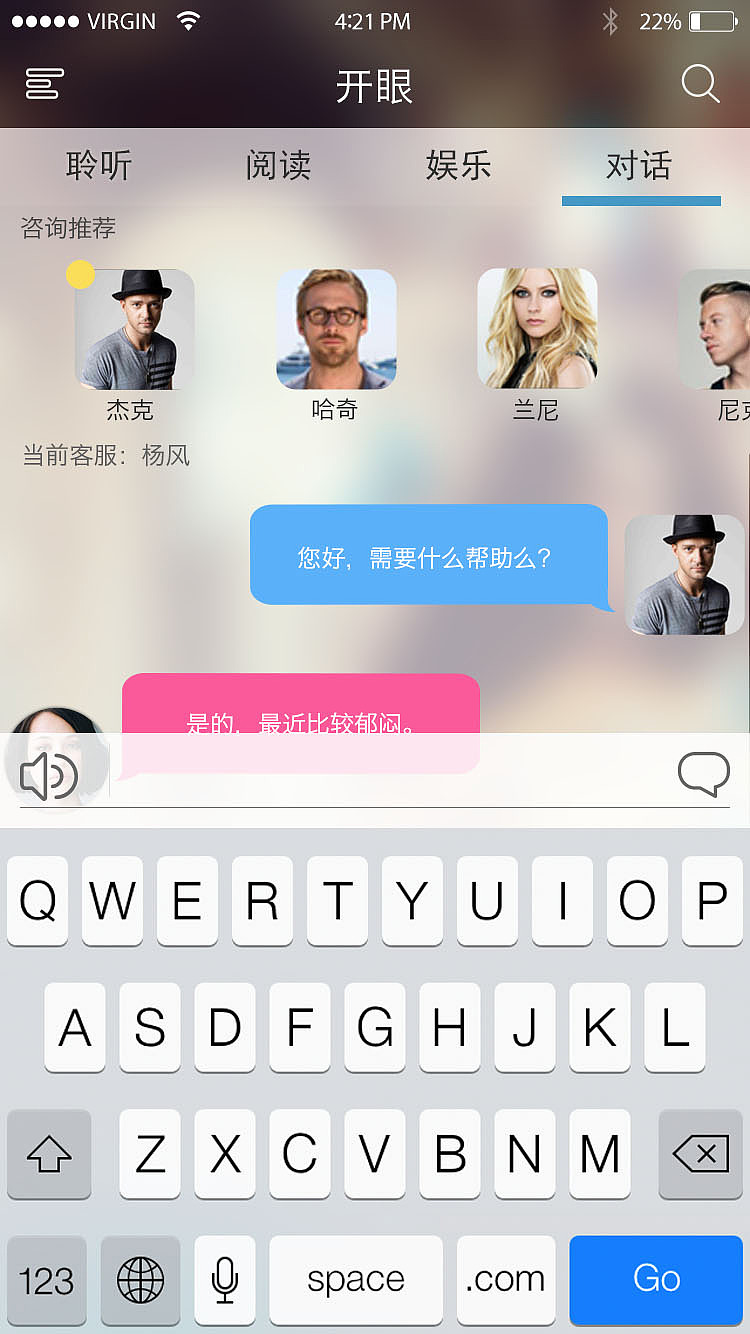Select counselor 杰克 with the online status dot
The height and width of the screenshot is (1334, 750).
tap(133, 328)
